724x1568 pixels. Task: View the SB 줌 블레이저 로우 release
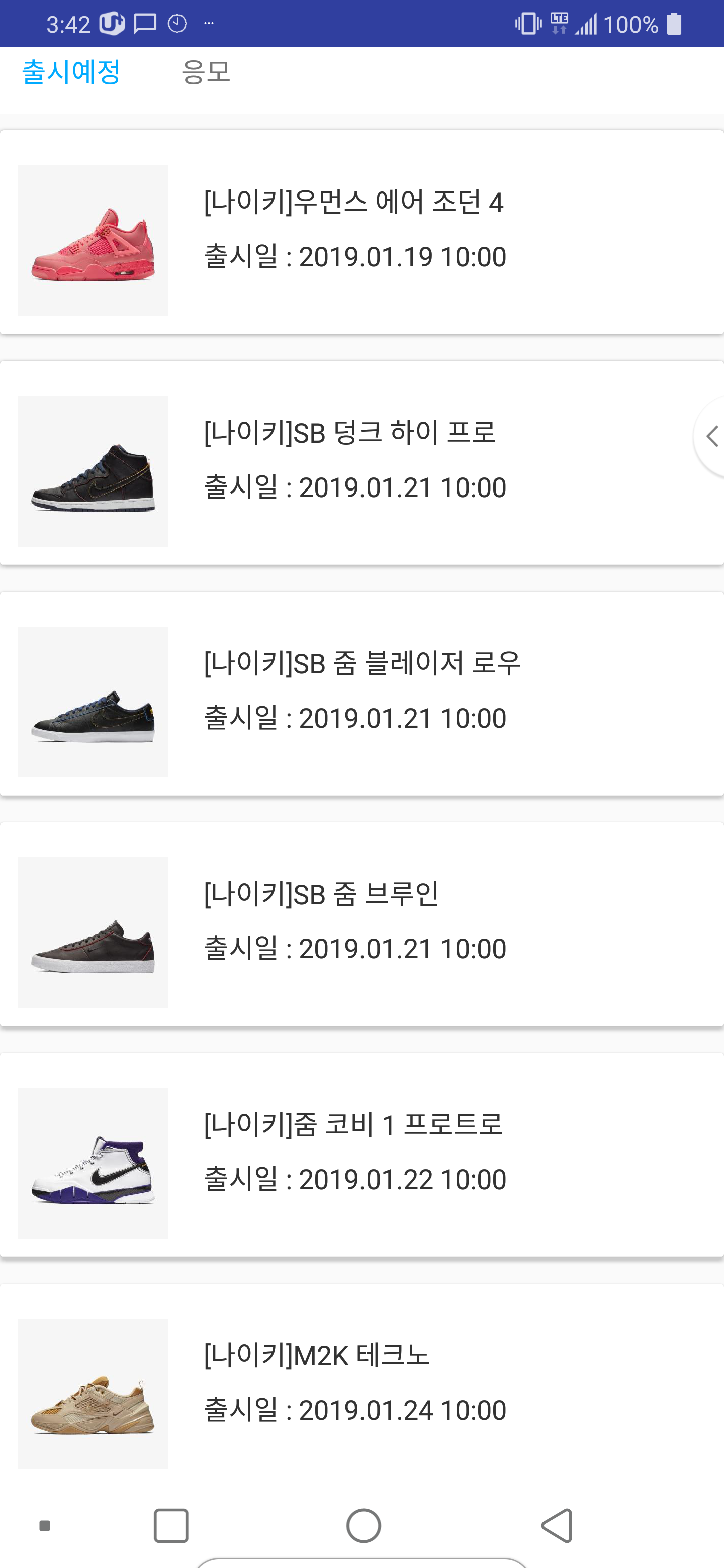361,694
